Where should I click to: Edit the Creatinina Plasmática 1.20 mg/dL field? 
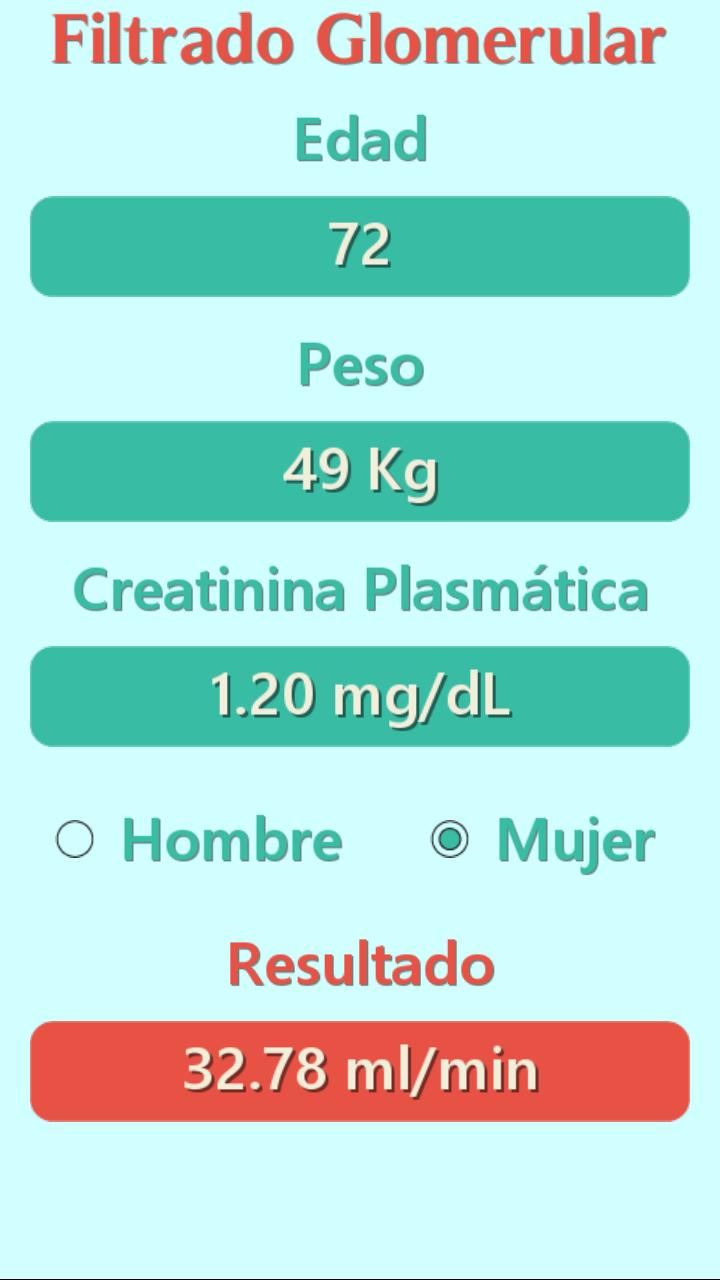[x=360, y=696]
